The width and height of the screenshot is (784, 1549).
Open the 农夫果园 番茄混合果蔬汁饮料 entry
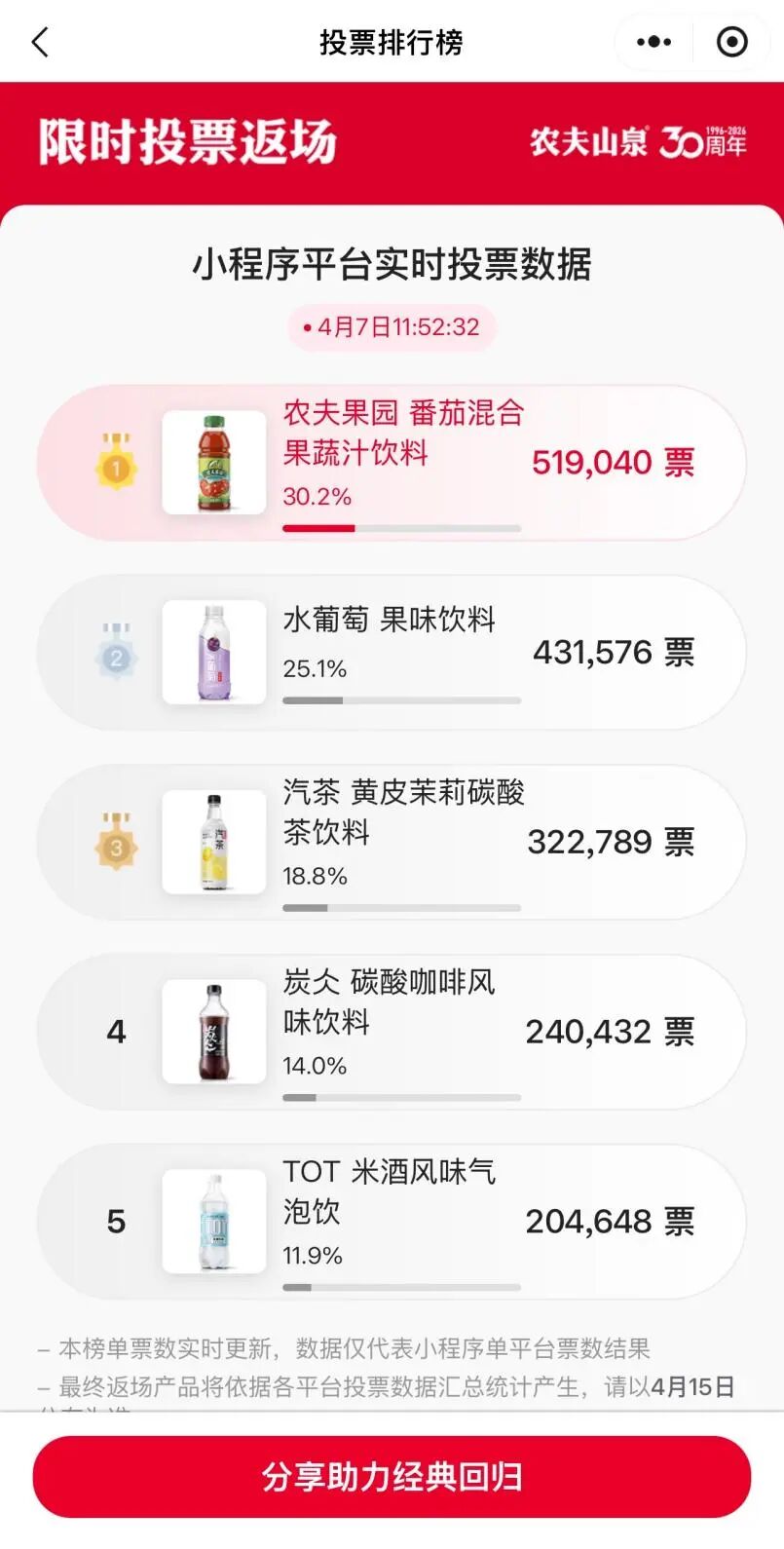click(x=392, y=463)
